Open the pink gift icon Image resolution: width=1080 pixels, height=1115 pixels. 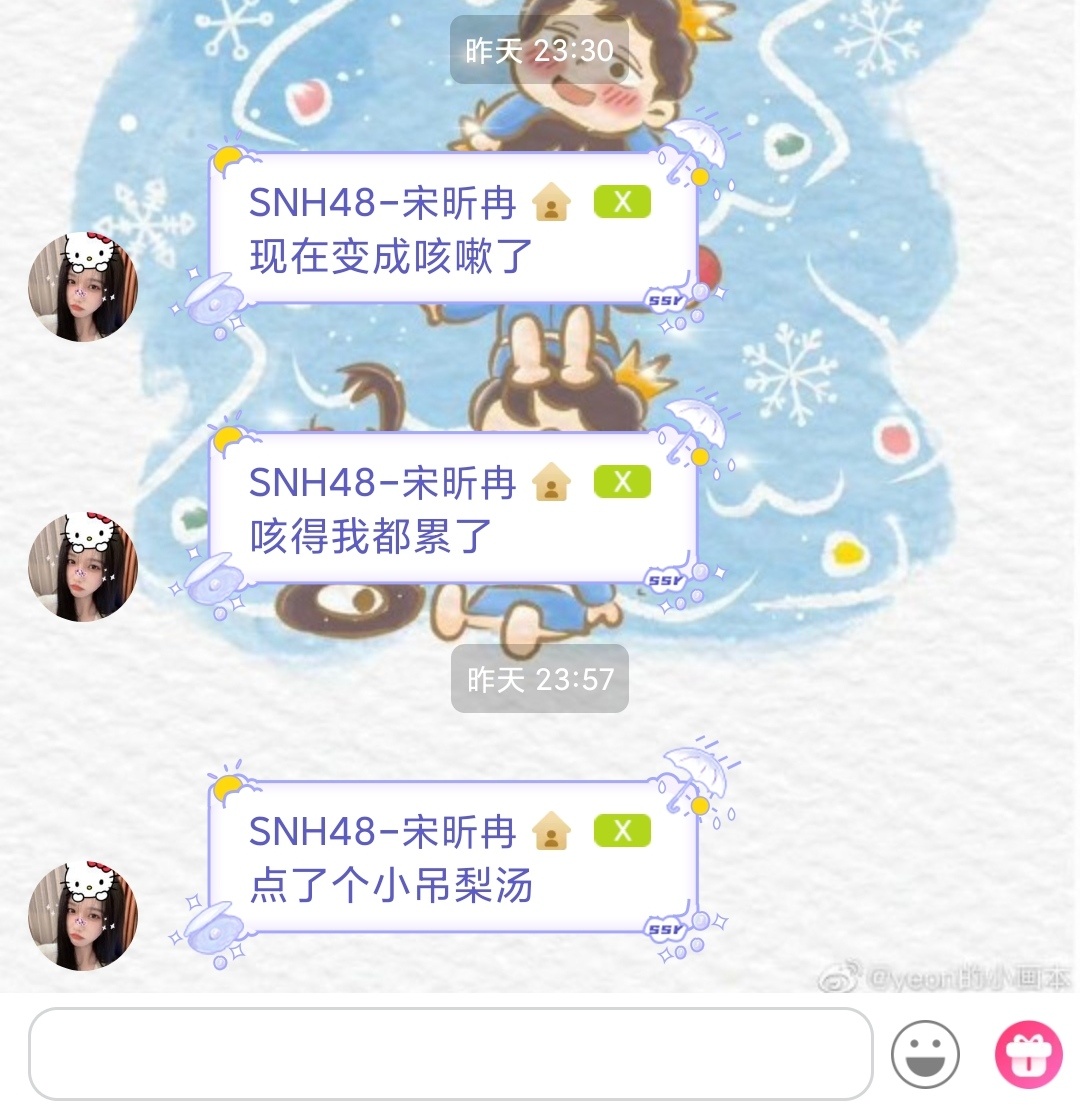tap(1028, 1054)
